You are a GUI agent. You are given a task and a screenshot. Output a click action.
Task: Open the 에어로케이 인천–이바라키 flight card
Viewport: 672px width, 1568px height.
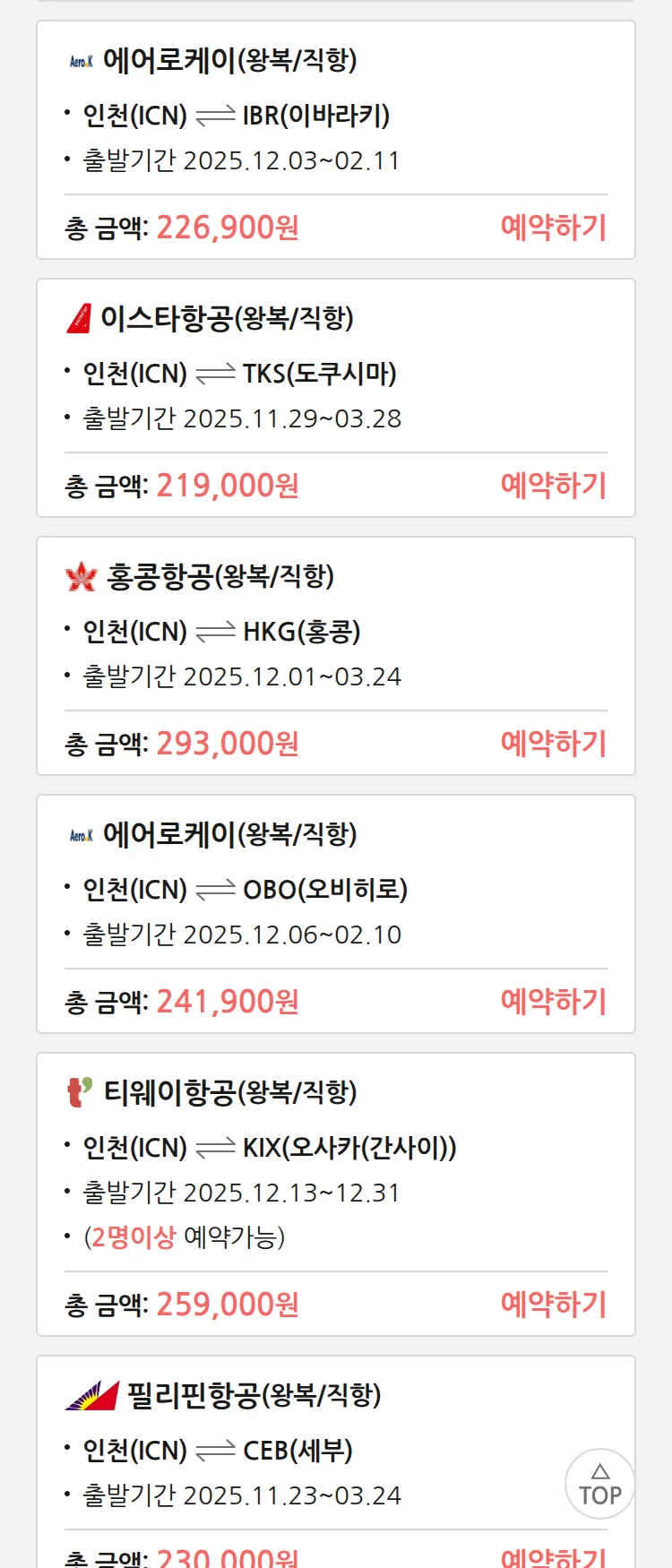335,116
